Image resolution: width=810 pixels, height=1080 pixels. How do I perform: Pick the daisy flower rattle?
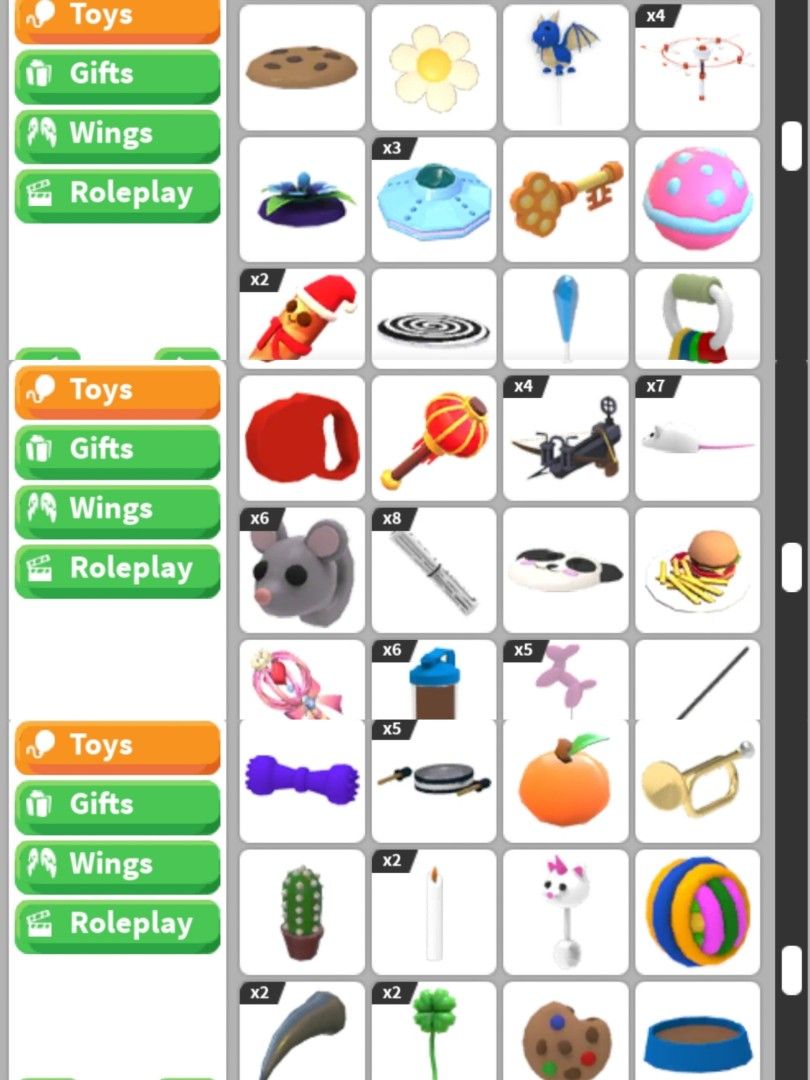pyautogui.click(x=433, y=65)
